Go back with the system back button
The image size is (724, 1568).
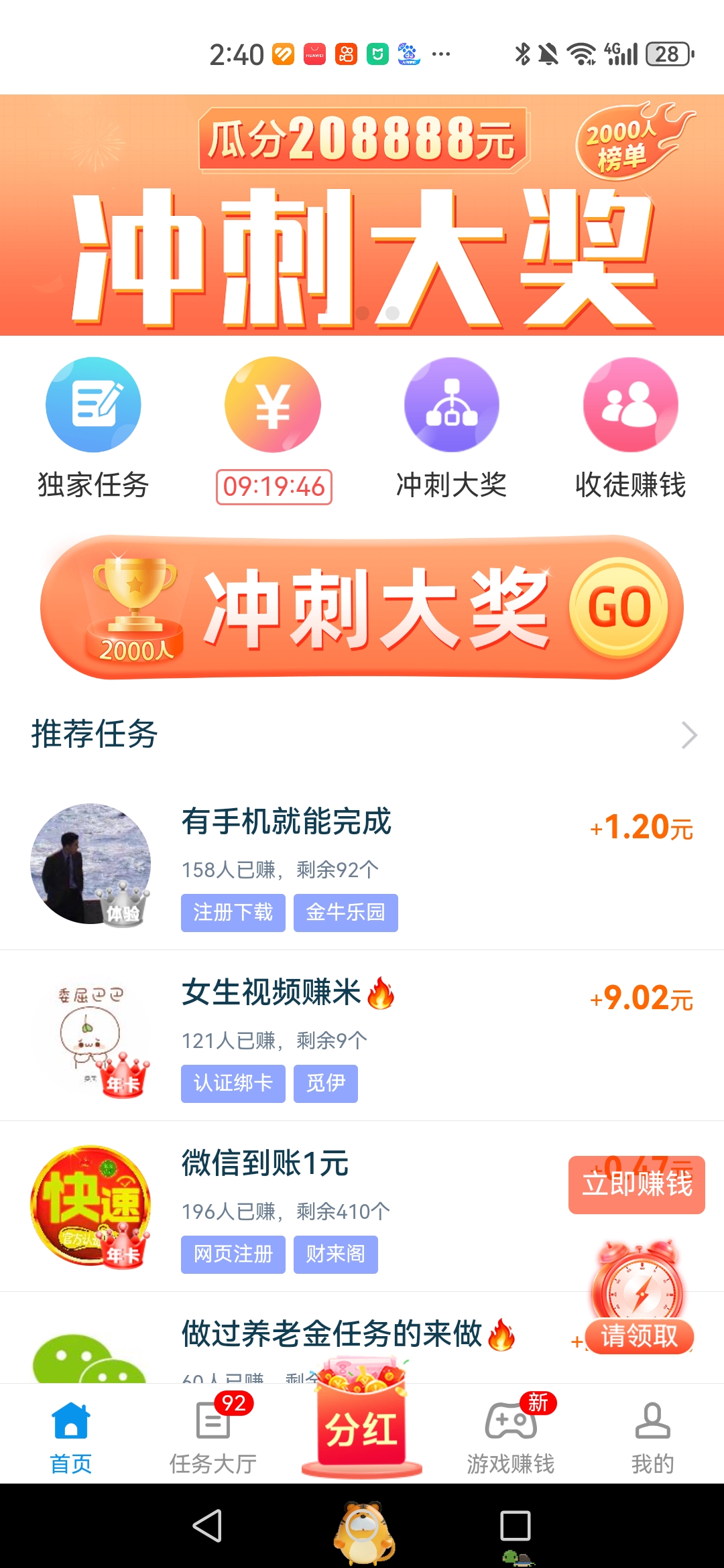(x=207, y=1526)
